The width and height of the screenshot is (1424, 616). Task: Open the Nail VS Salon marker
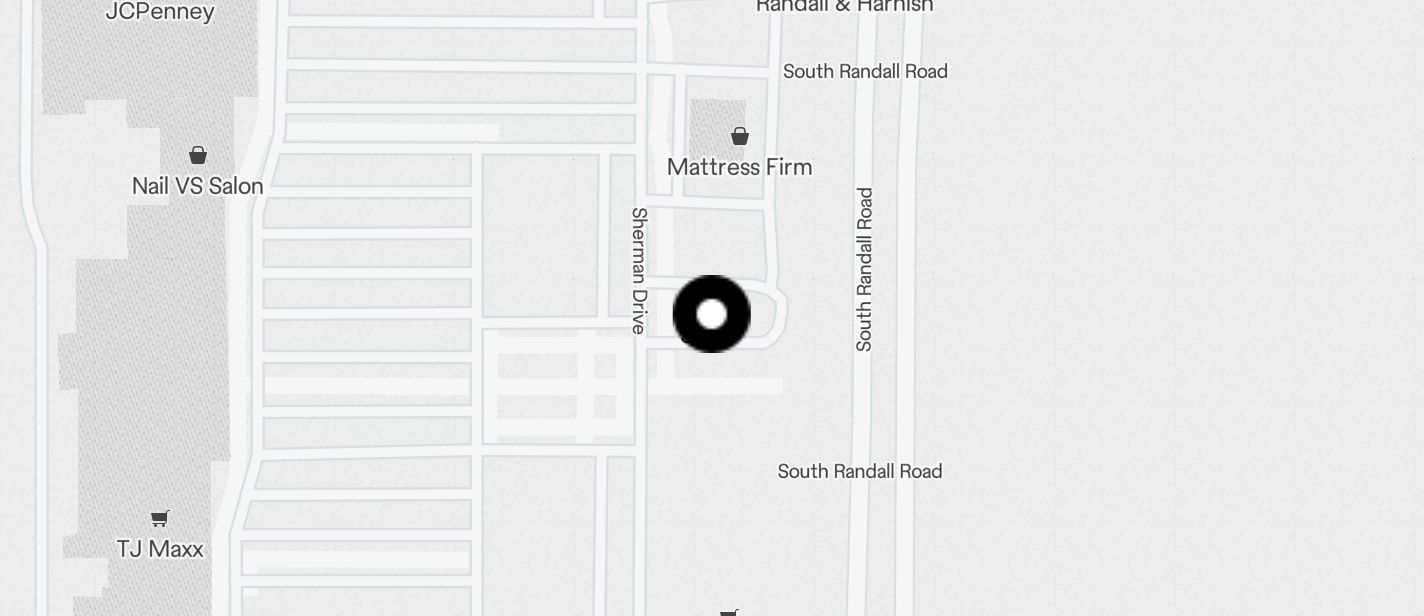(x=198, y=156)
